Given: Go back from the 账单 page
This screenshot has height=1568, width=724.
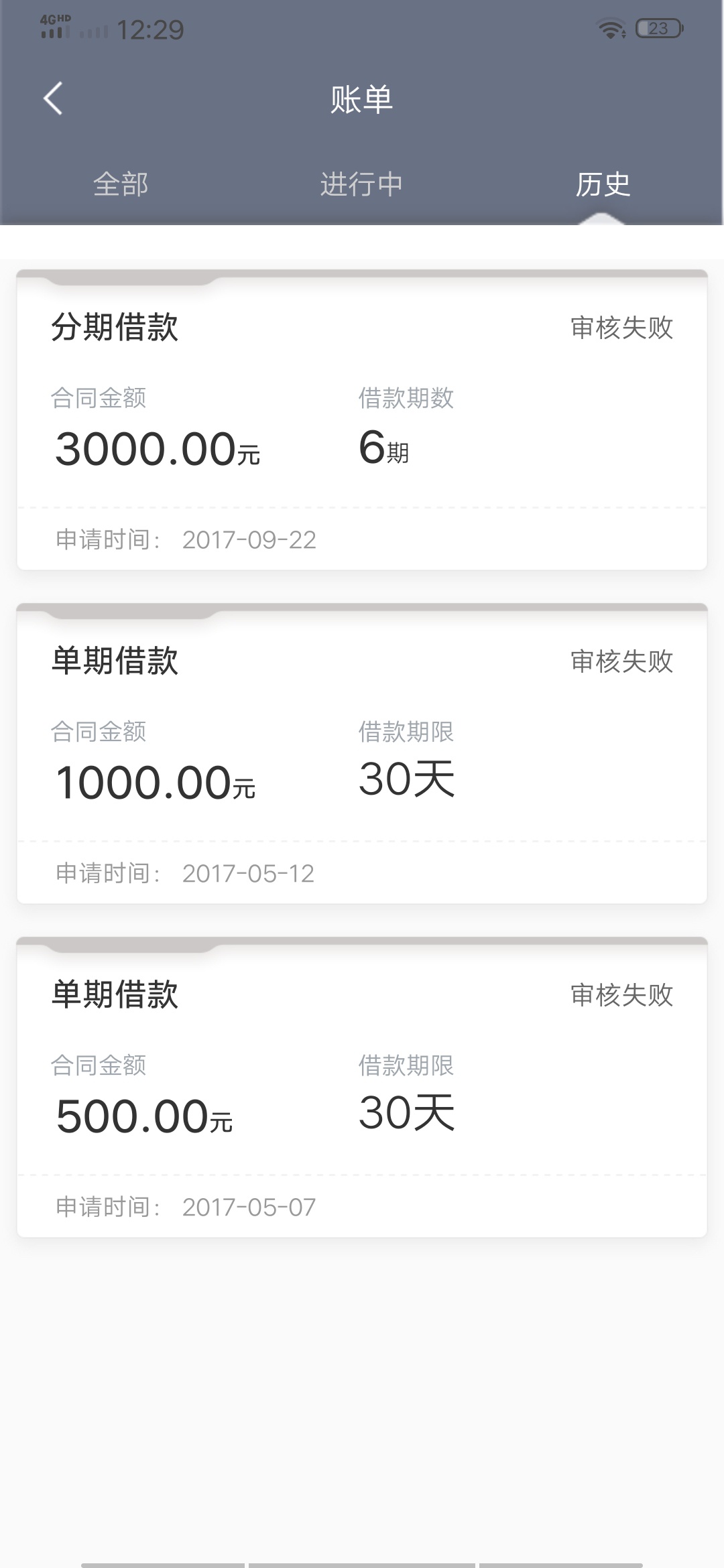Looking at the screenshot, I should 53,99.
